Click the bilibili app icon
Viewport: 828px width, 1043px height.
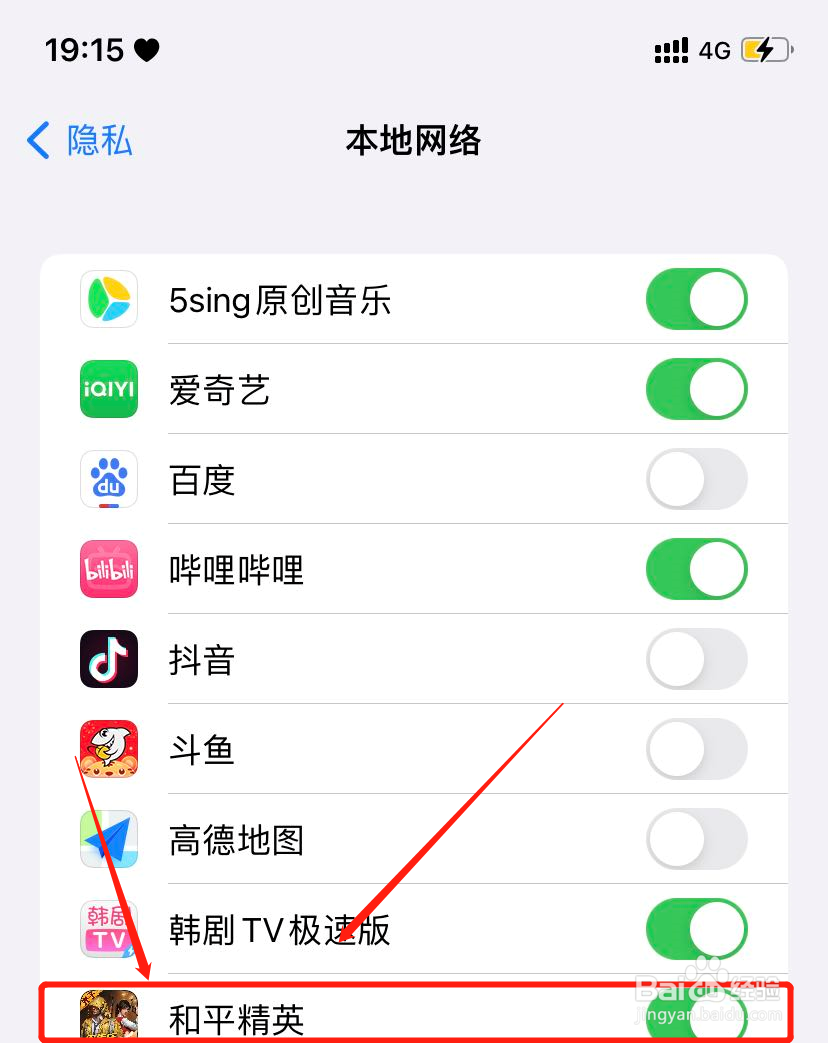tap(108, 569)
